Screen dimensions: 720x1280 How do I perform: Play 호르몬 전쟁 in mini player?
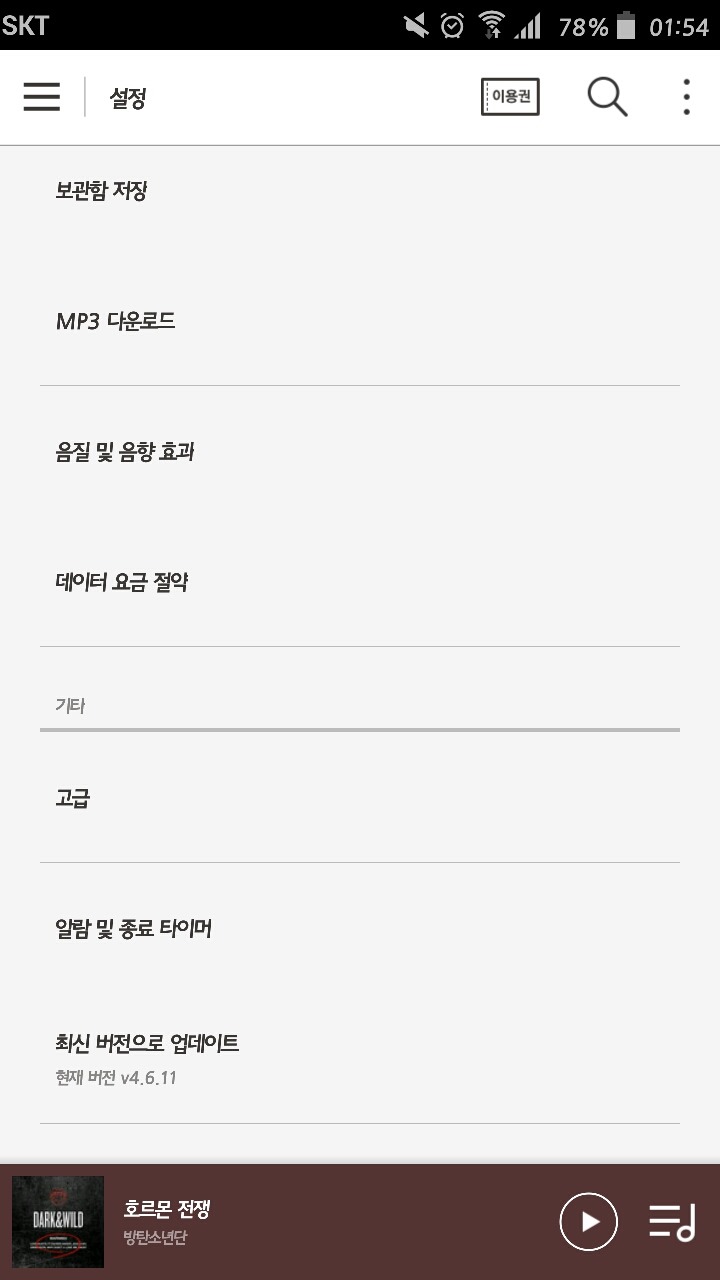coord(588,1221)
